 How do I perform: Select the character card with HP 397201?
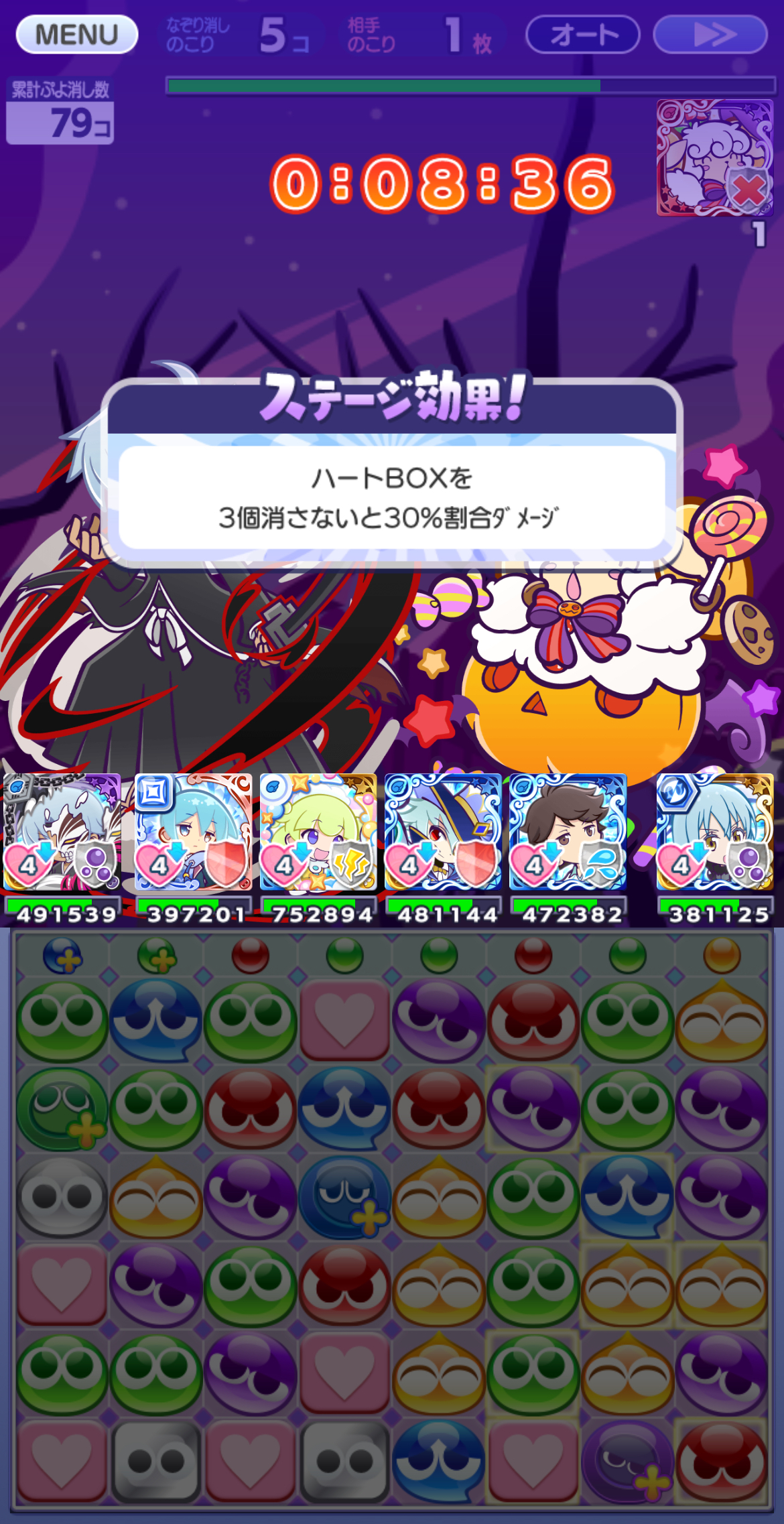pyautogui.click(x=193, y=832)
